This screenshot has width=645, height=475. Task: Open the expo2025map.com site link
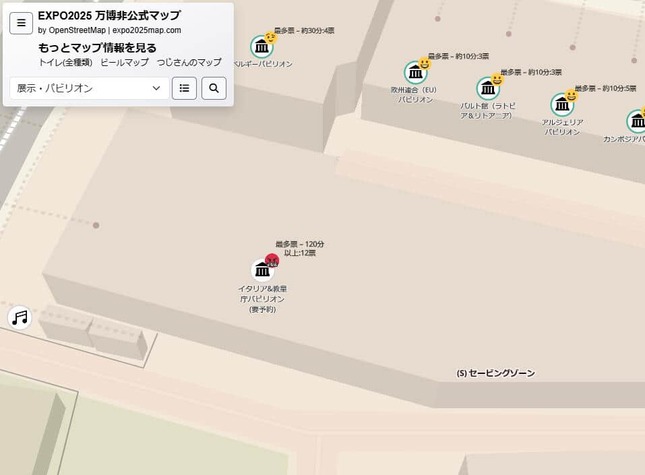[146, 30]
